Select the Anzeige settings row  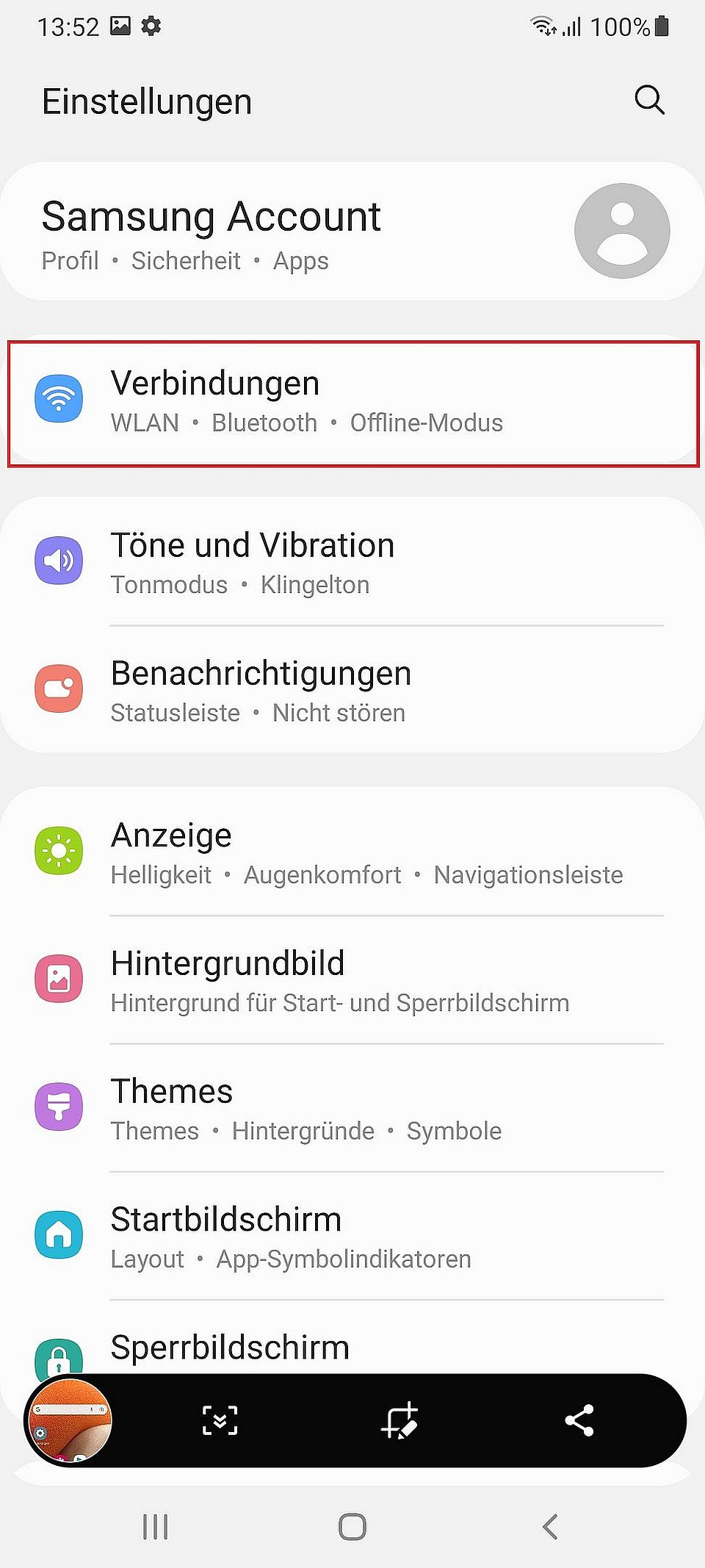pos(352,852)
